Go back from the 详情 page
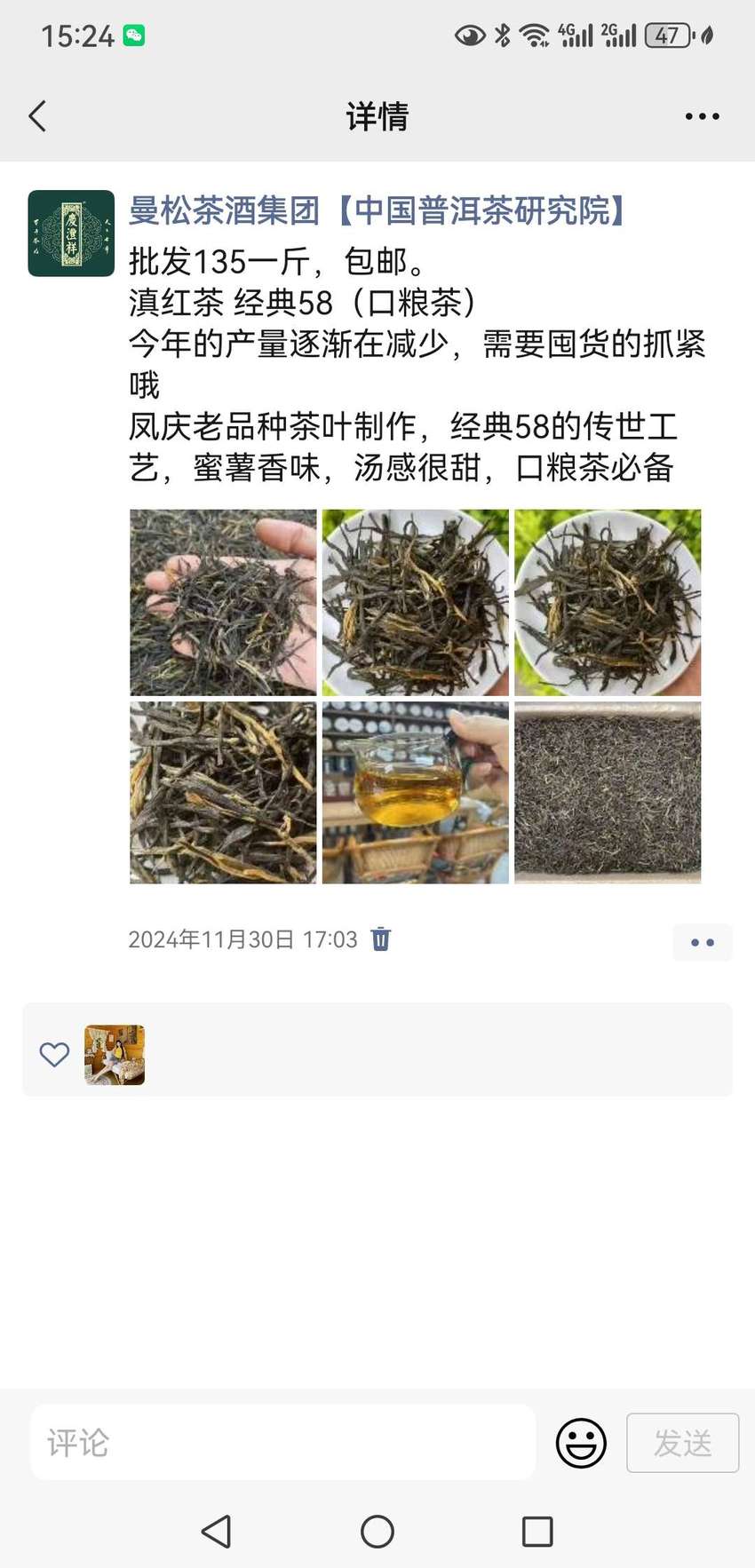Viewport: 755px width, 1568px height. (x=37, y=116)
